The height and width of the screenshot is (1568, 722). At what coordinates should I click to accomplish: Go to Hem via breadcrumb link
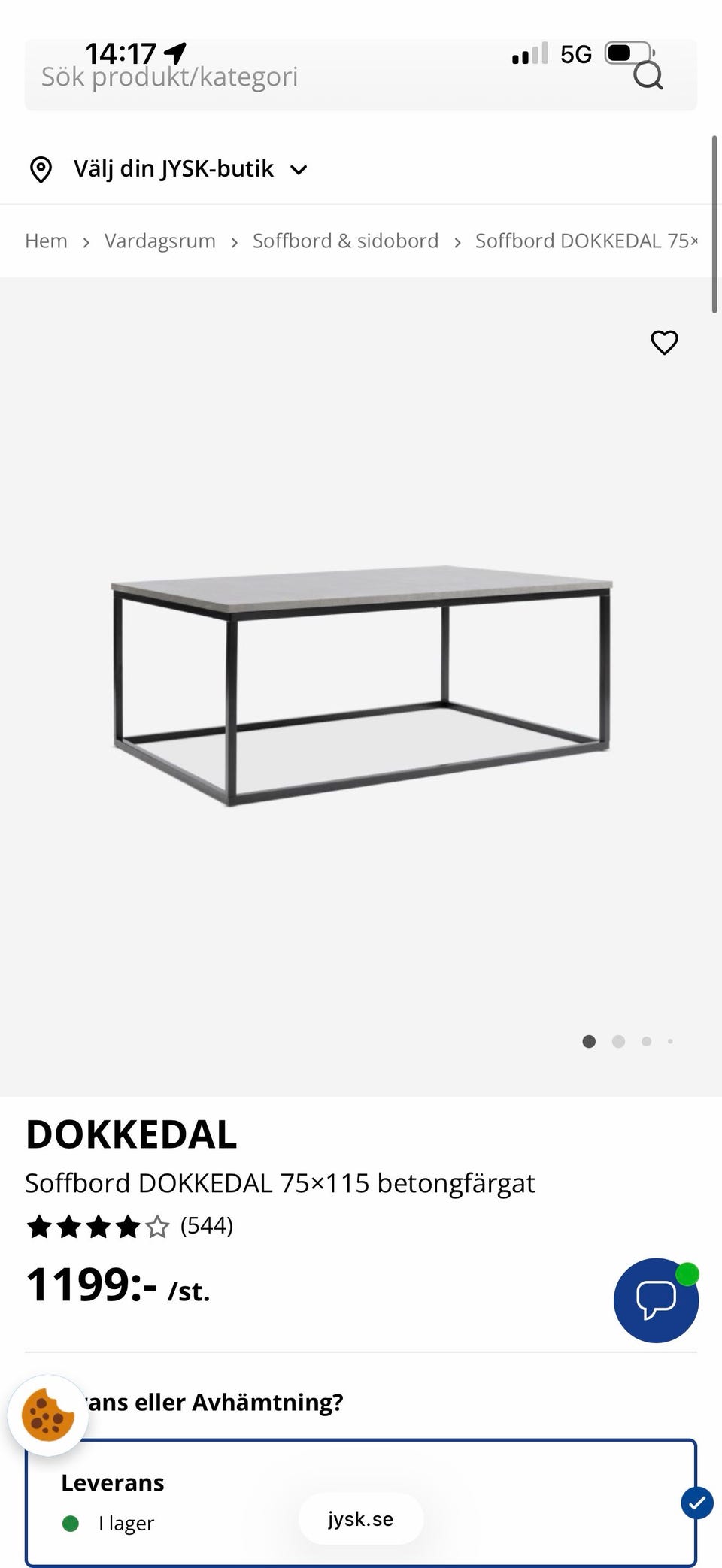point(46,241)
